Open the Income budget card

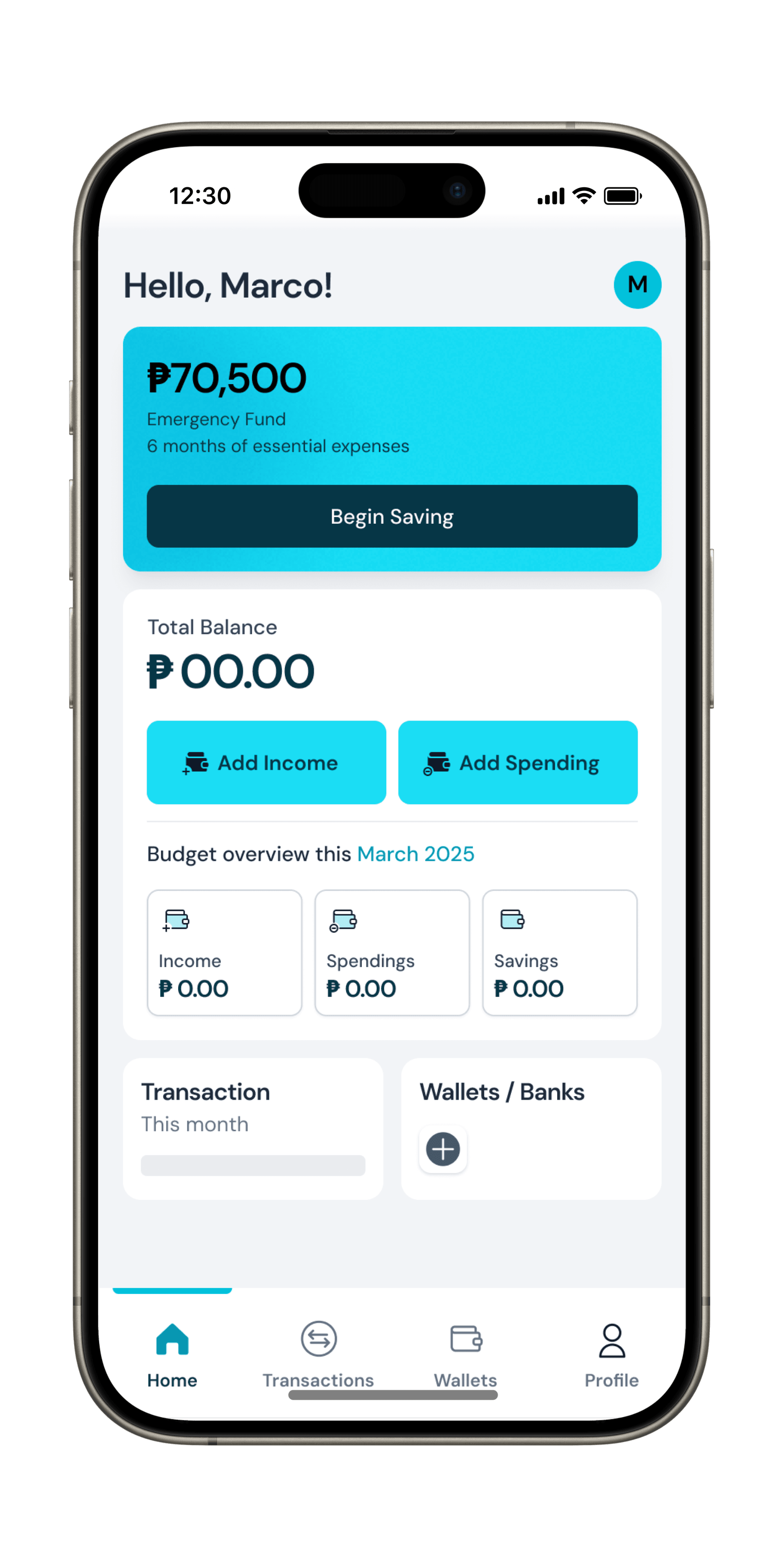coord(224,953)
